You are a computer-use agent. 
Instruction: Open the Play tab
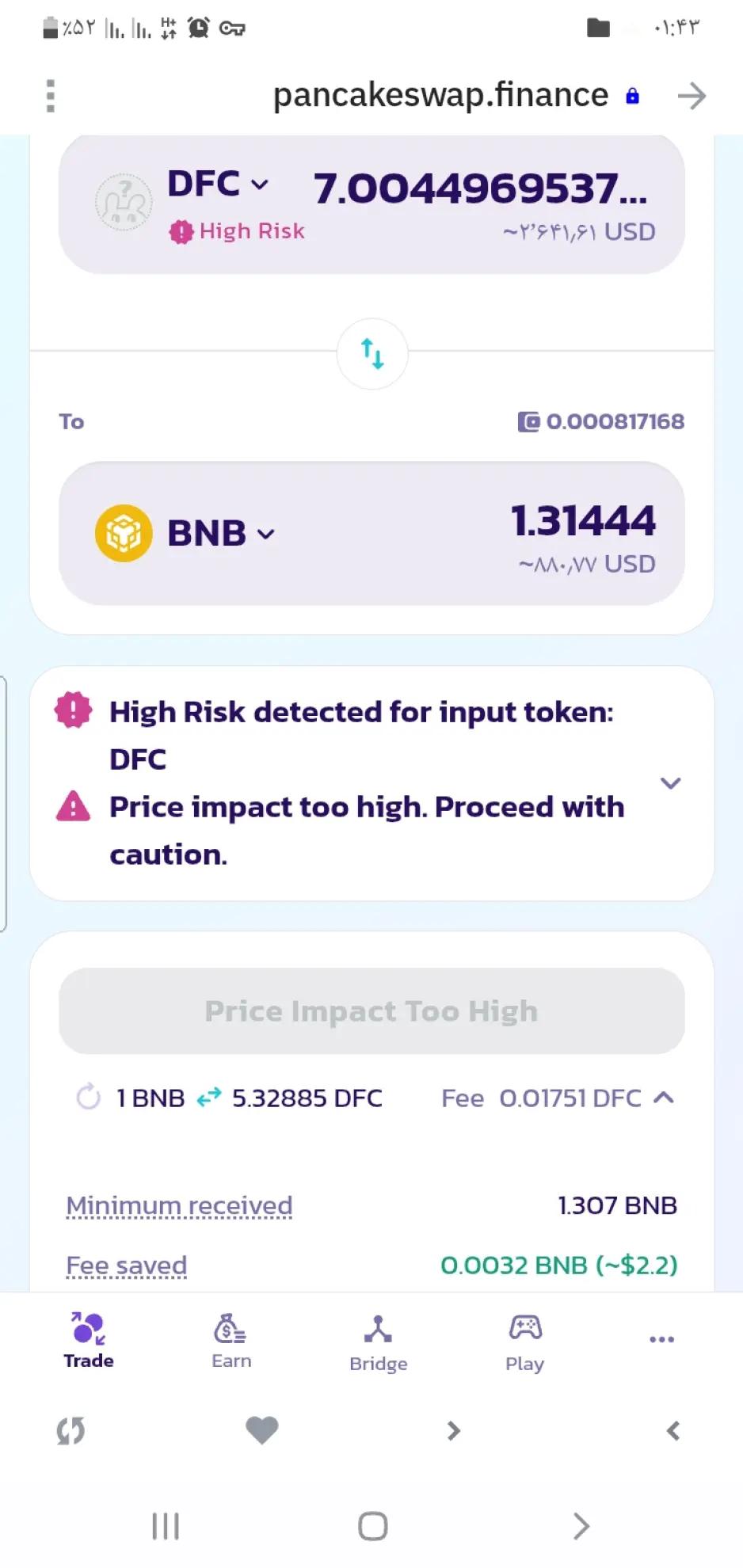524,1342
